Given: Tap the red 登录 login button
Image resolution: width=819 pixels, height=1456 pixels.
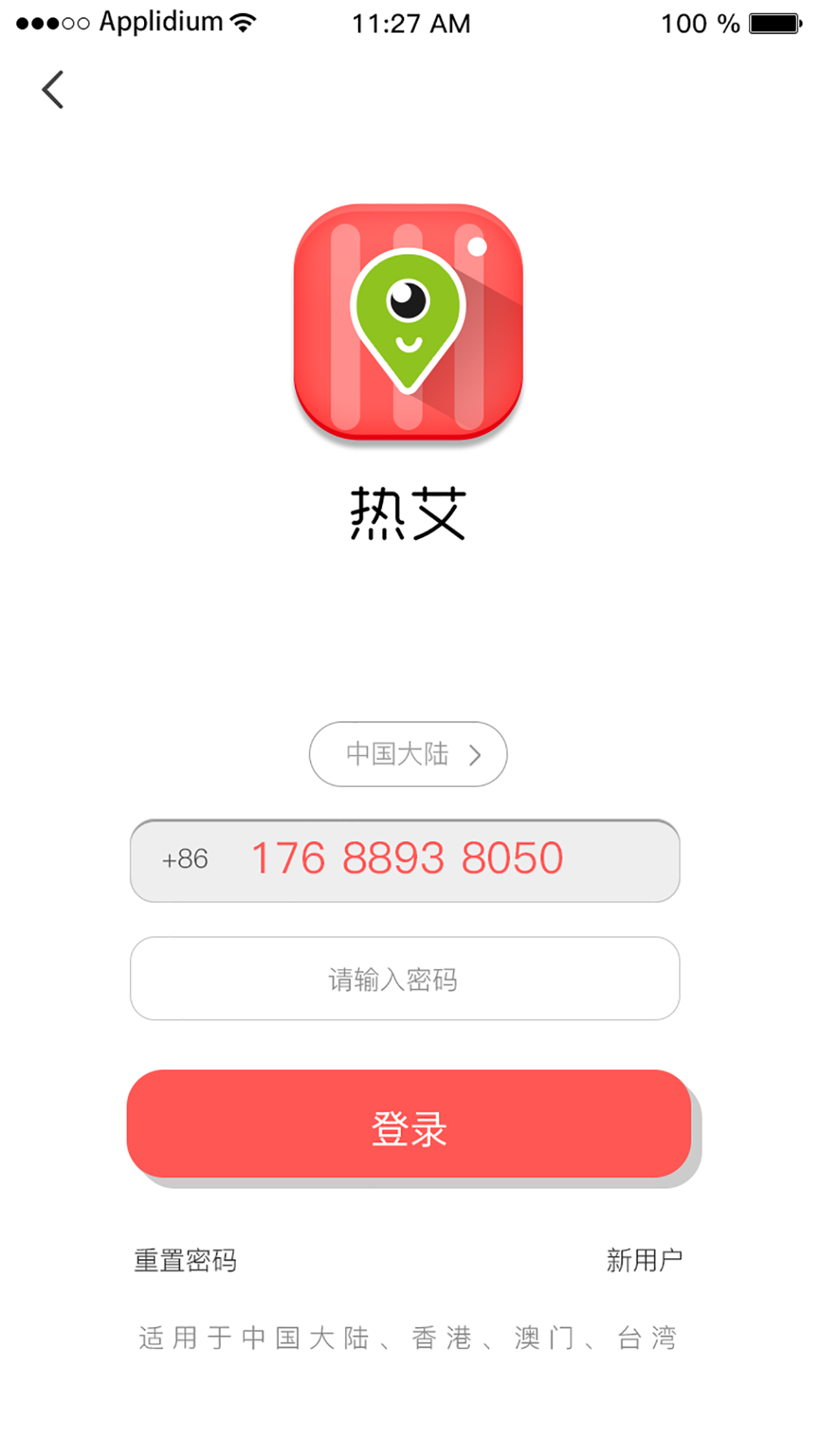Looking at the screenshot, I should [x=409, y=1125].
